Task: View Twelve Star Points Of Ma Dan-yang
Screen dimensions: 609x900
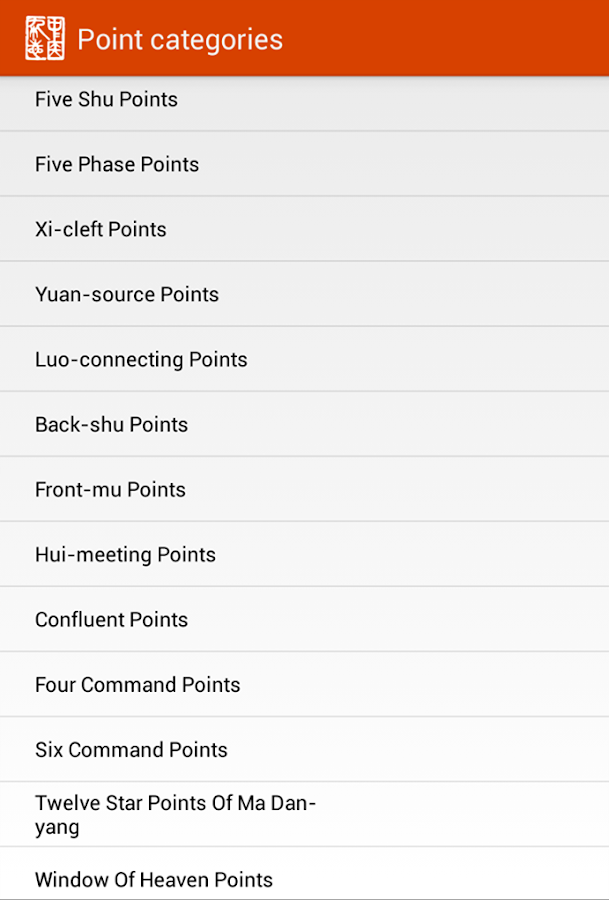Action: point(175,815)
